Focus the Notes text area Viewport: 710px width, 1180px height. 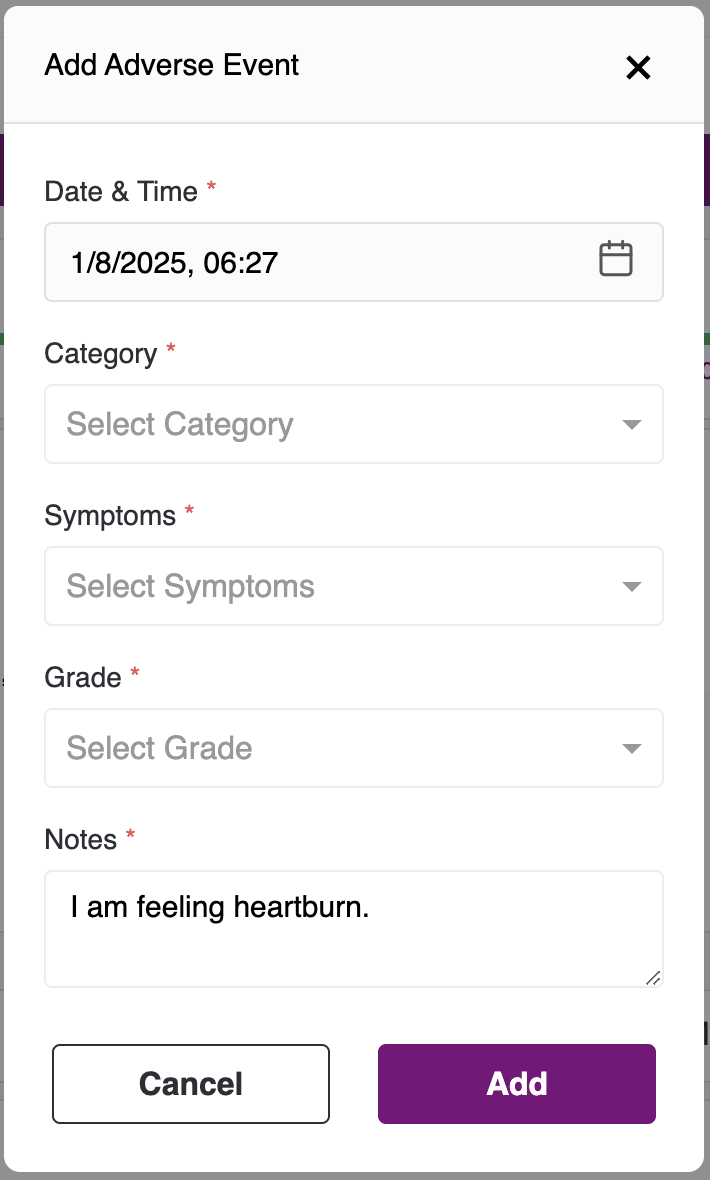tap(354, 928)
